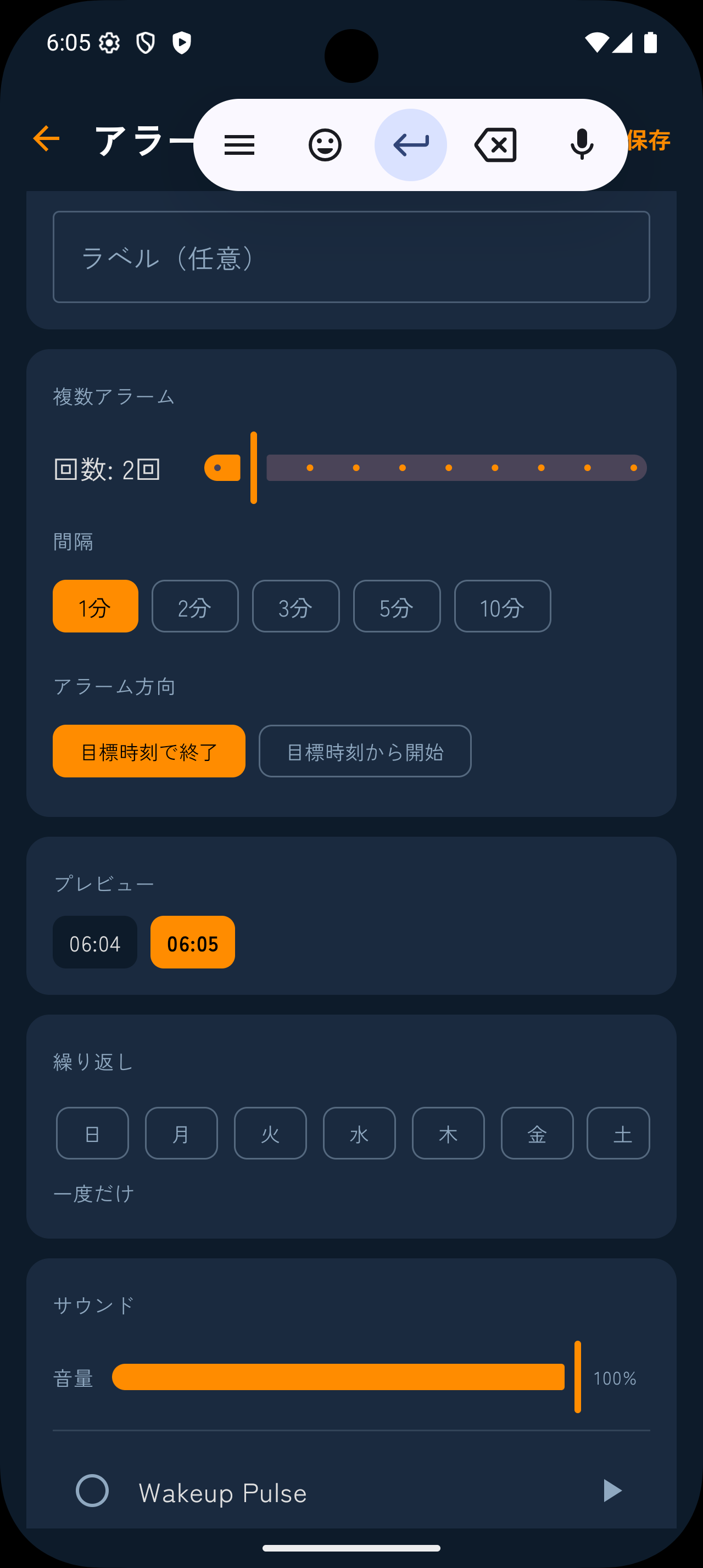Select the 06:04 preview chip
The width and height of the screenshot is (703, 1568).
pyautogui.click(x=95, y=942)
